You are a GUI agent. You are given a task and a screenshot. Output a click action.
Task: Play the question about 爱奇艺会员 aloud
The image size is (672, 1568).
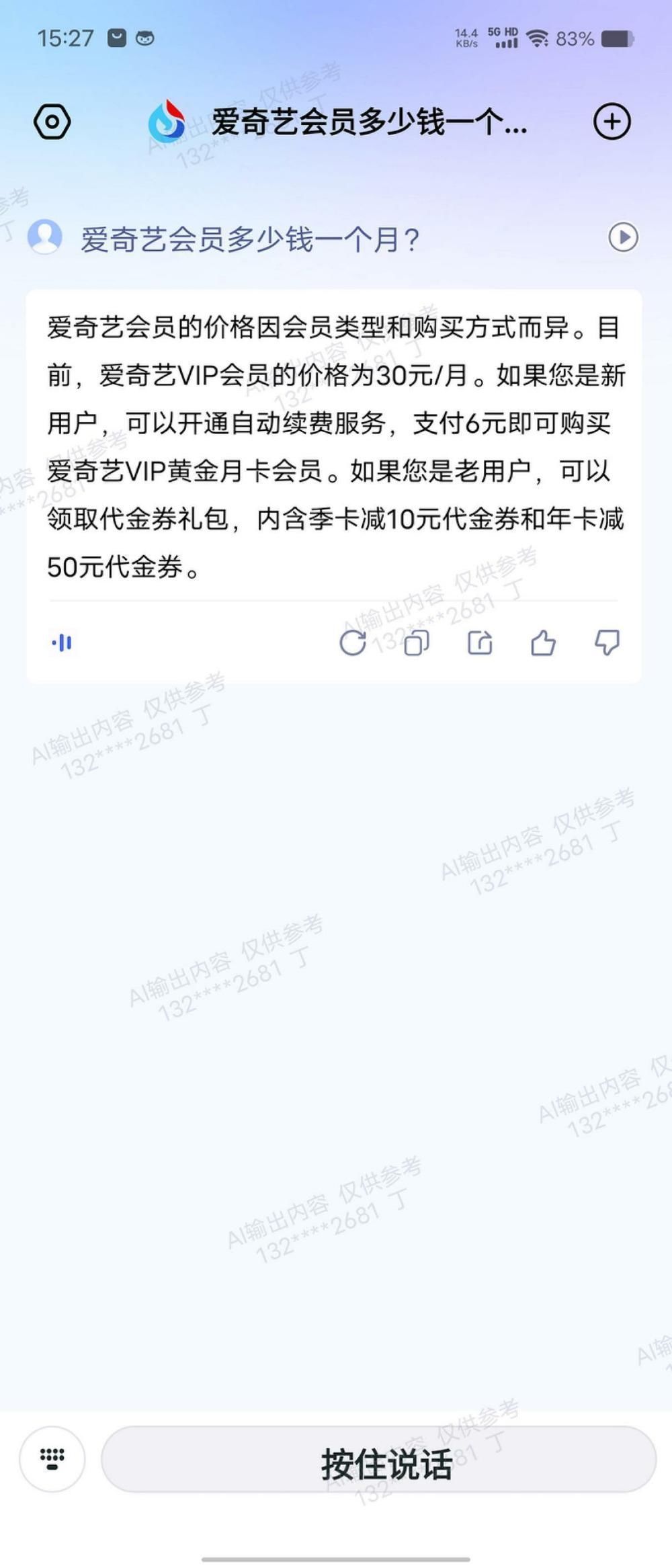click(x=623, y=237)
